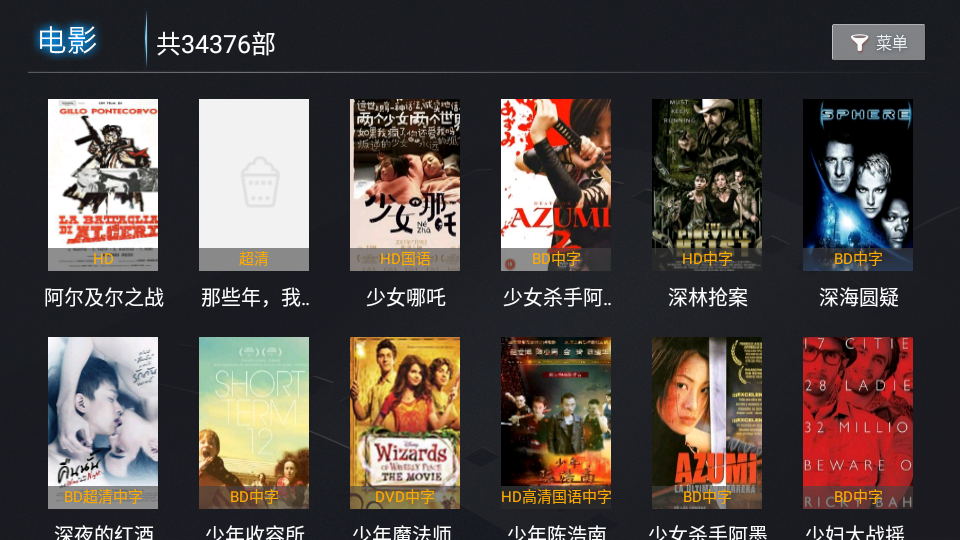
Task: Open the Wizards movie 少年魔法师
Action: [405, 423]
